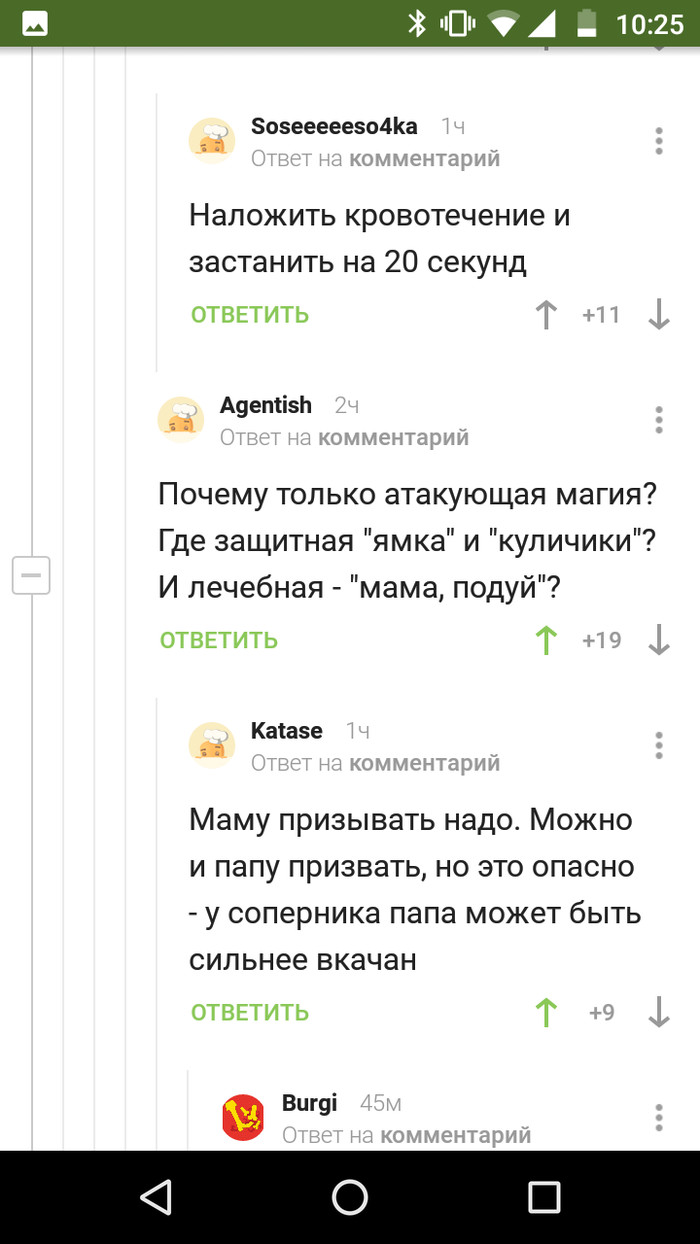The image size is (700, 1244).
Task: Open Agentish's profile
Action: [265, 405]
